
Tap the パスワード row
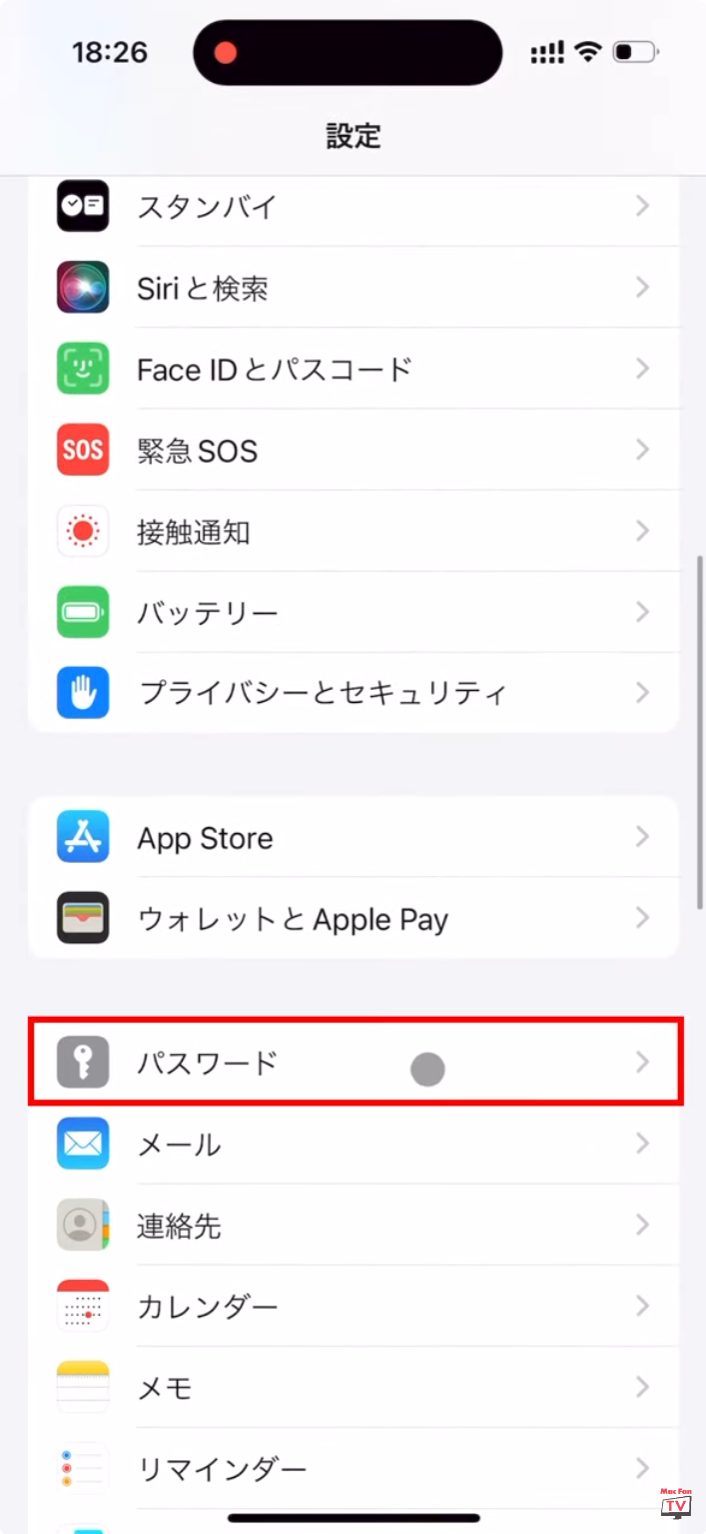click(x=355, y=1062)
